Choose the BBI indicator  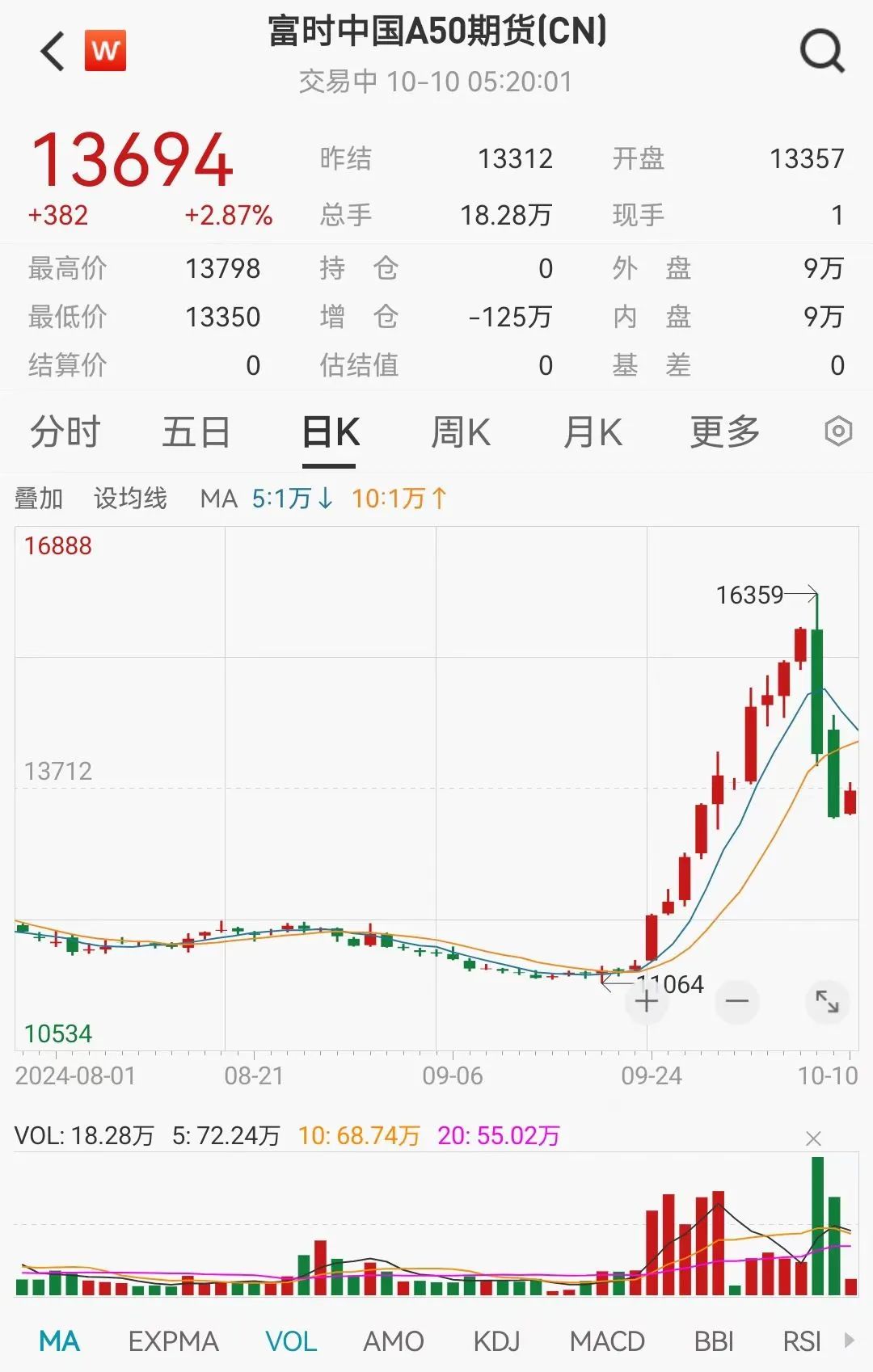coord(714,1341)
